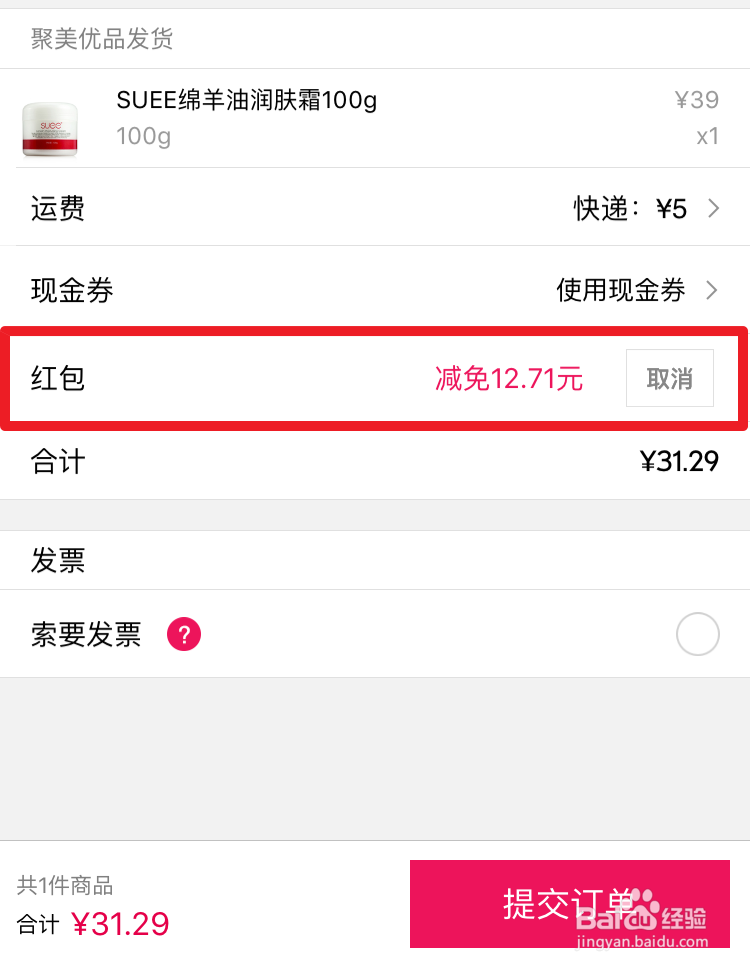Image resolution: width=750 pixels, height=968 pixels.
Task: Cancel the red packet with 取消
Action: point(669,378)
